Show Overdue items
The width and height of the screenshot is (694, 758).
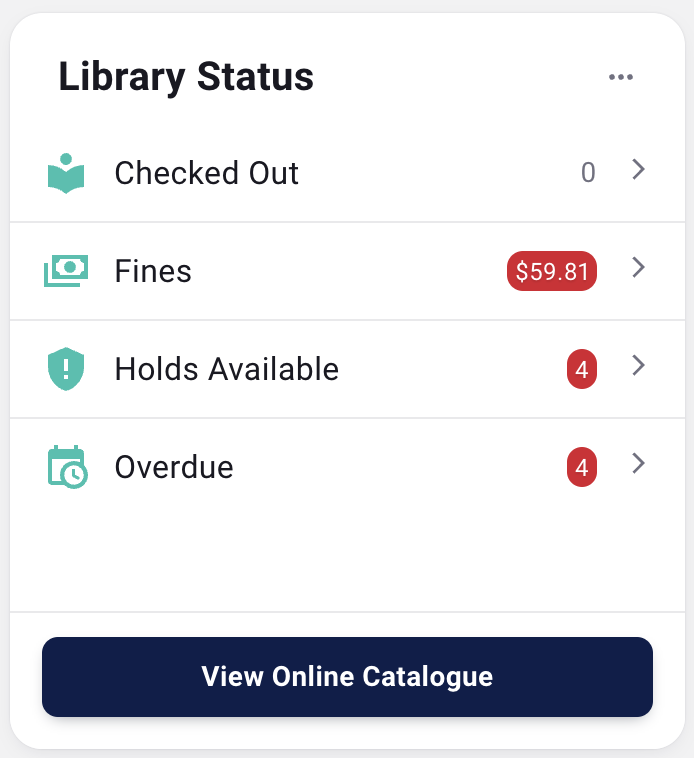coord(346,467)
